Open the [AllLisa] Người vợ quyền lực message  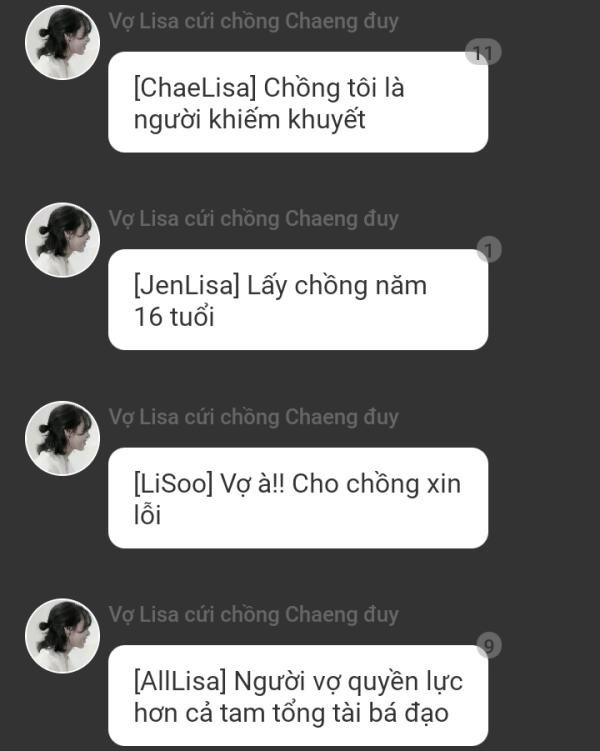point(297,696)
